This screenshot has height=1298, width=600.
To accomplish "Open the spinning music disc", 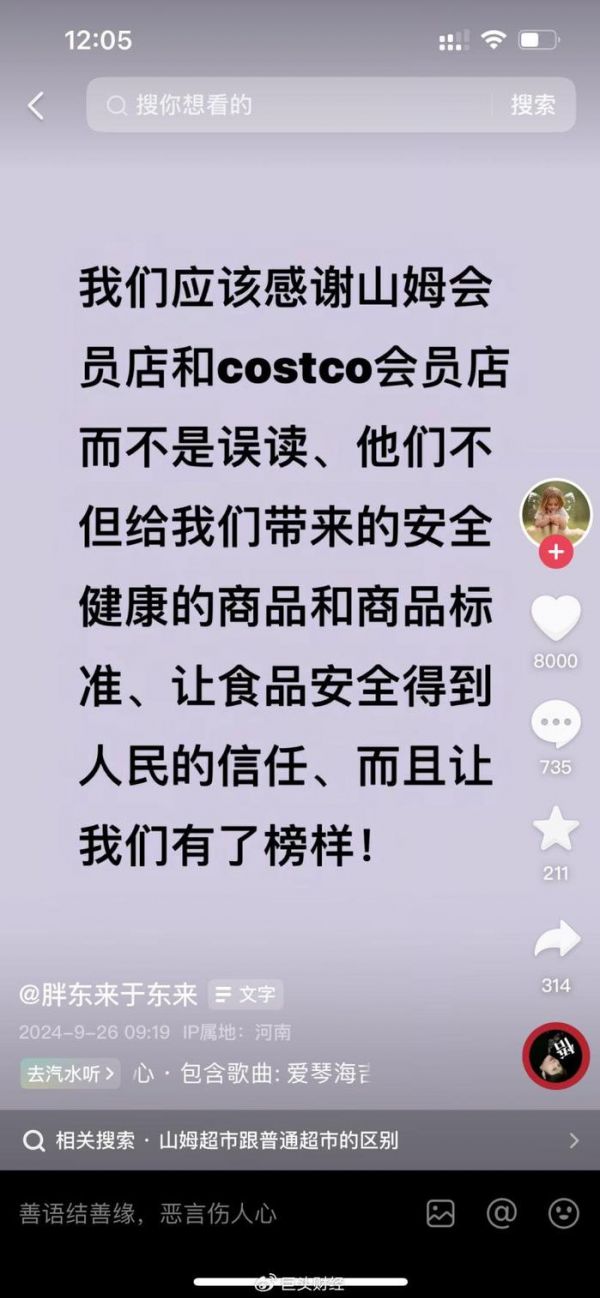I will 555,1056.
